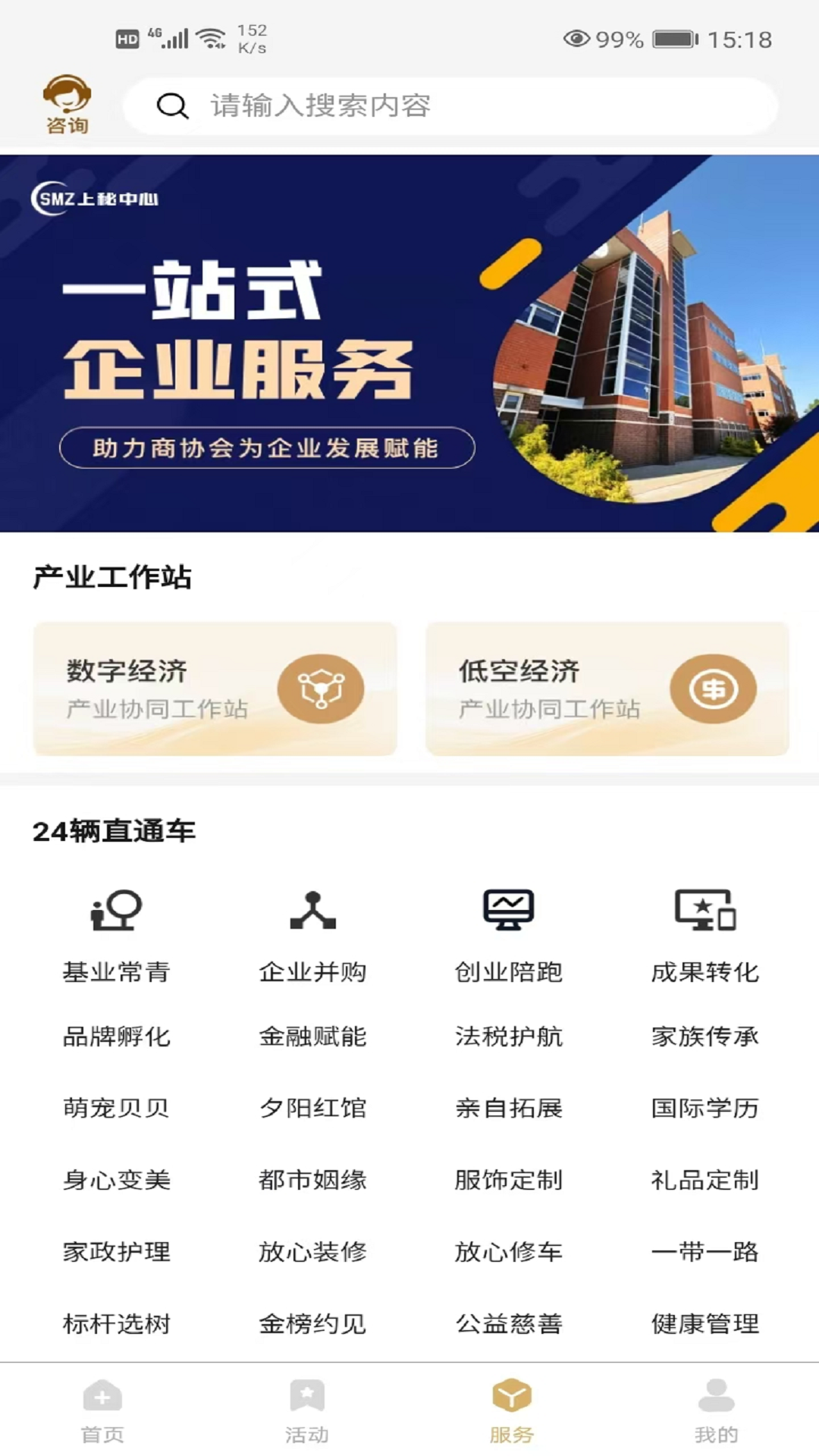Open the 公益慈善 service entry
Viewport: 819px width, 1456px height.
(x=510, y=1323)
